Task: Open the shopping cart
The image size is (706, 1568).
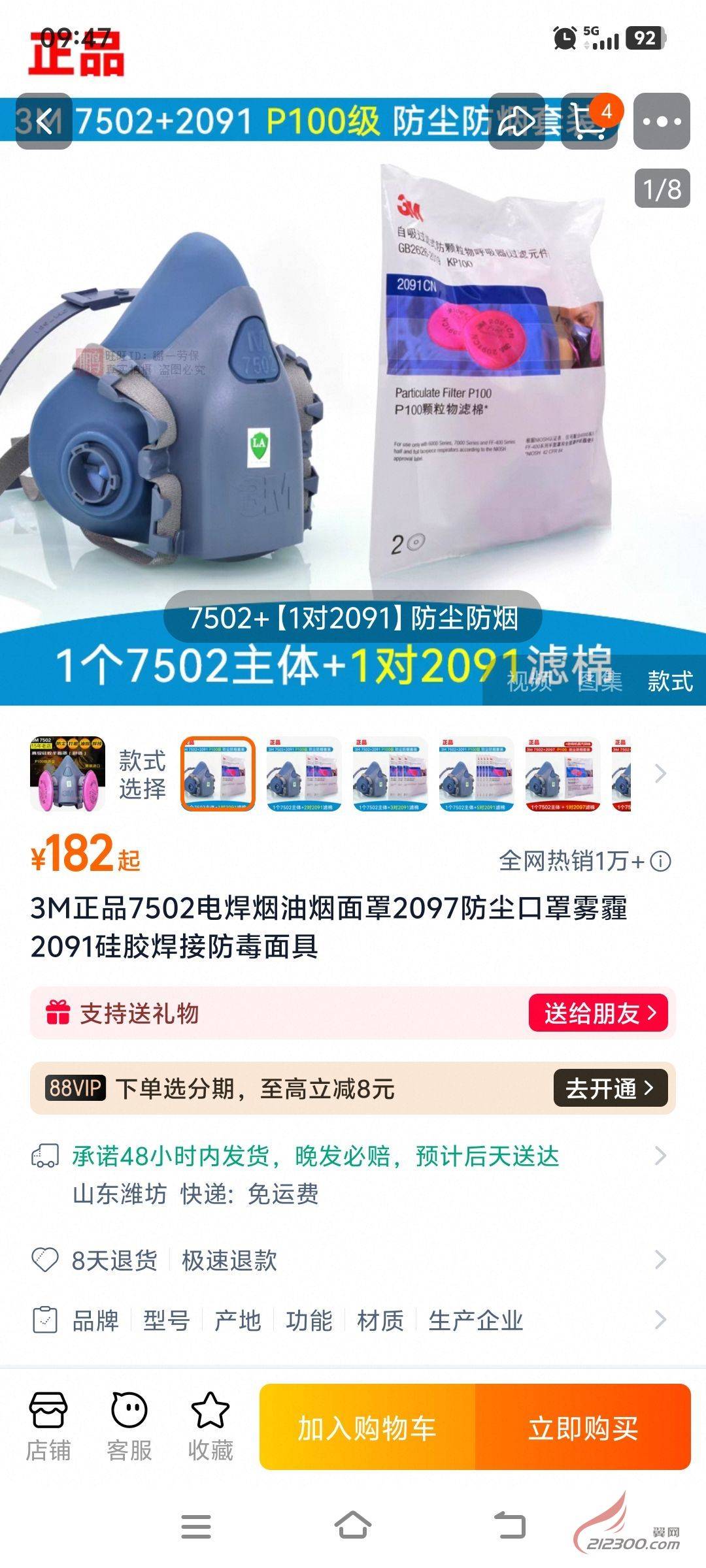Action: (x=590, y=122)
